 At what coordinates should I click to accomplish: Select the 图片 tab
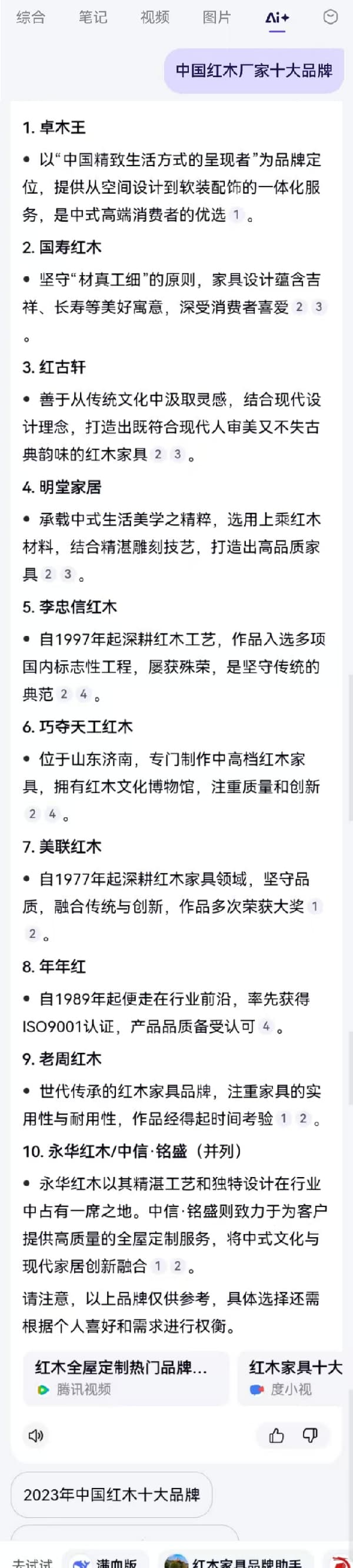click(217, 18)
